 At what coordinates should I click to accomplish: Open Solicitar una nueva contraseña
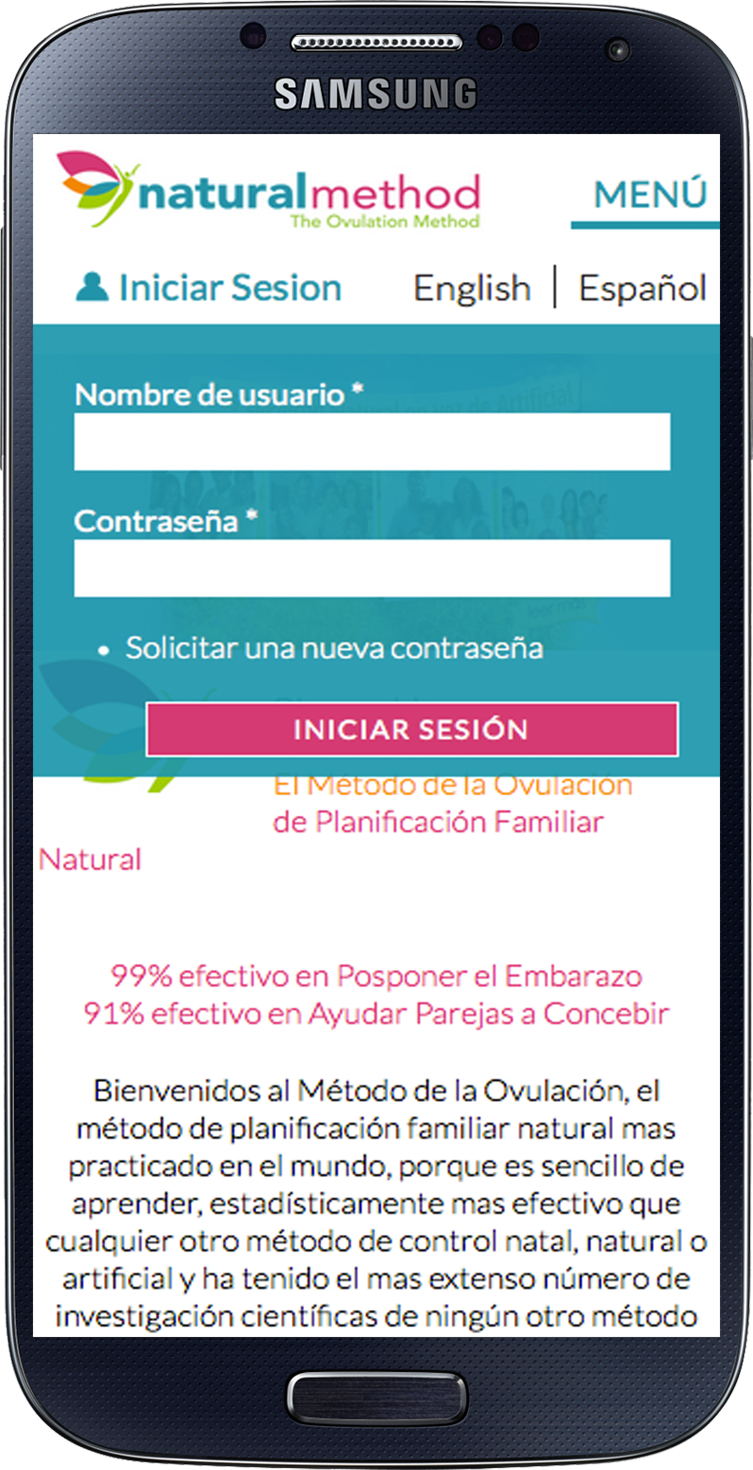pyautogui.click(x=334, y=648)
